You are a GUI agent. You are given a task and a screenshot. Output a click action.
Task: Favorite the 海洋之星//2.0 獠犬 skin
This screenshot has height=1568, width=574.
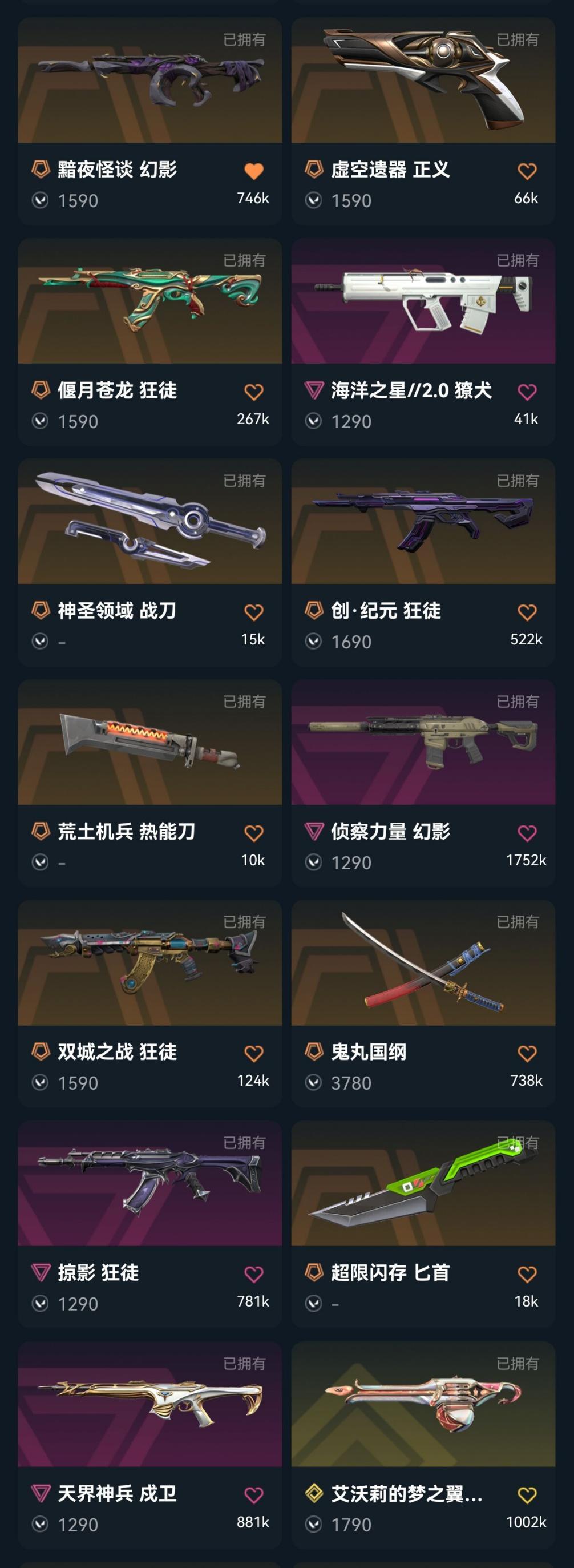527,393
